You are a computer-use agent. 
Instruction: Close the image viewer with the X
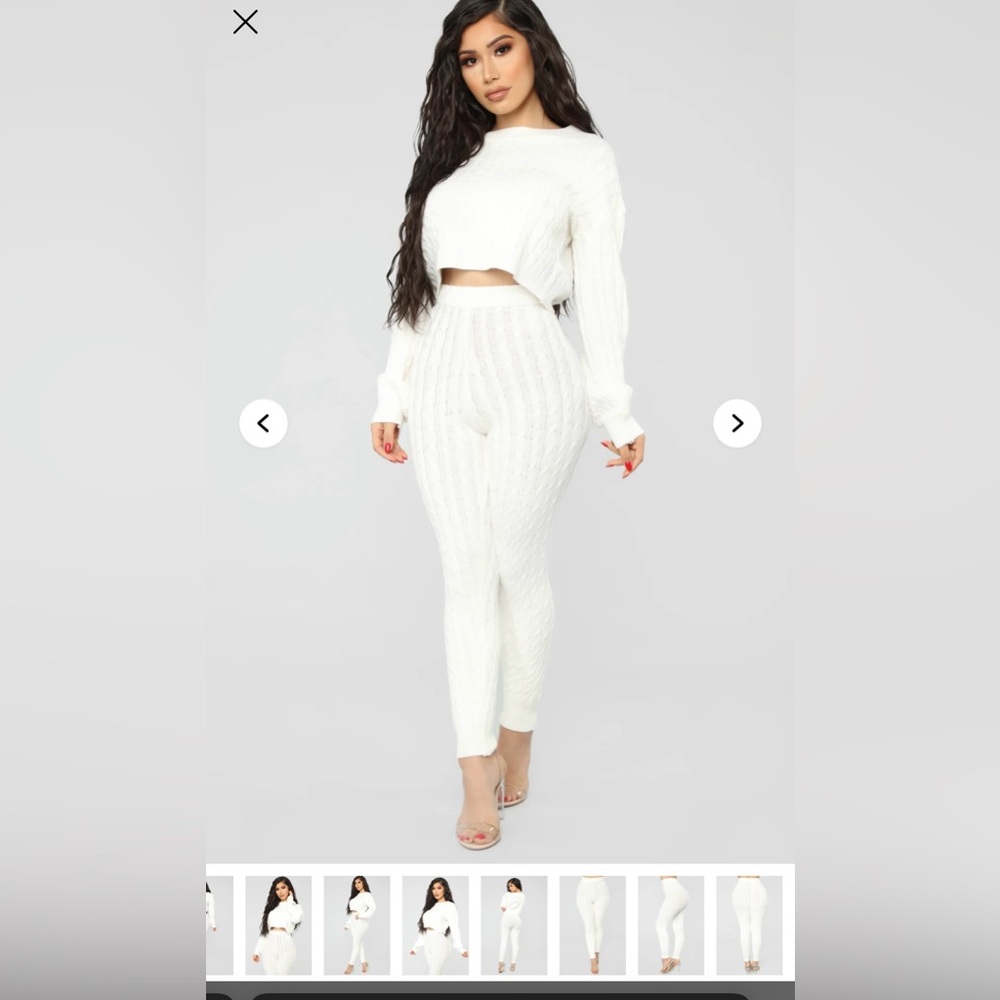click(245, 22)
